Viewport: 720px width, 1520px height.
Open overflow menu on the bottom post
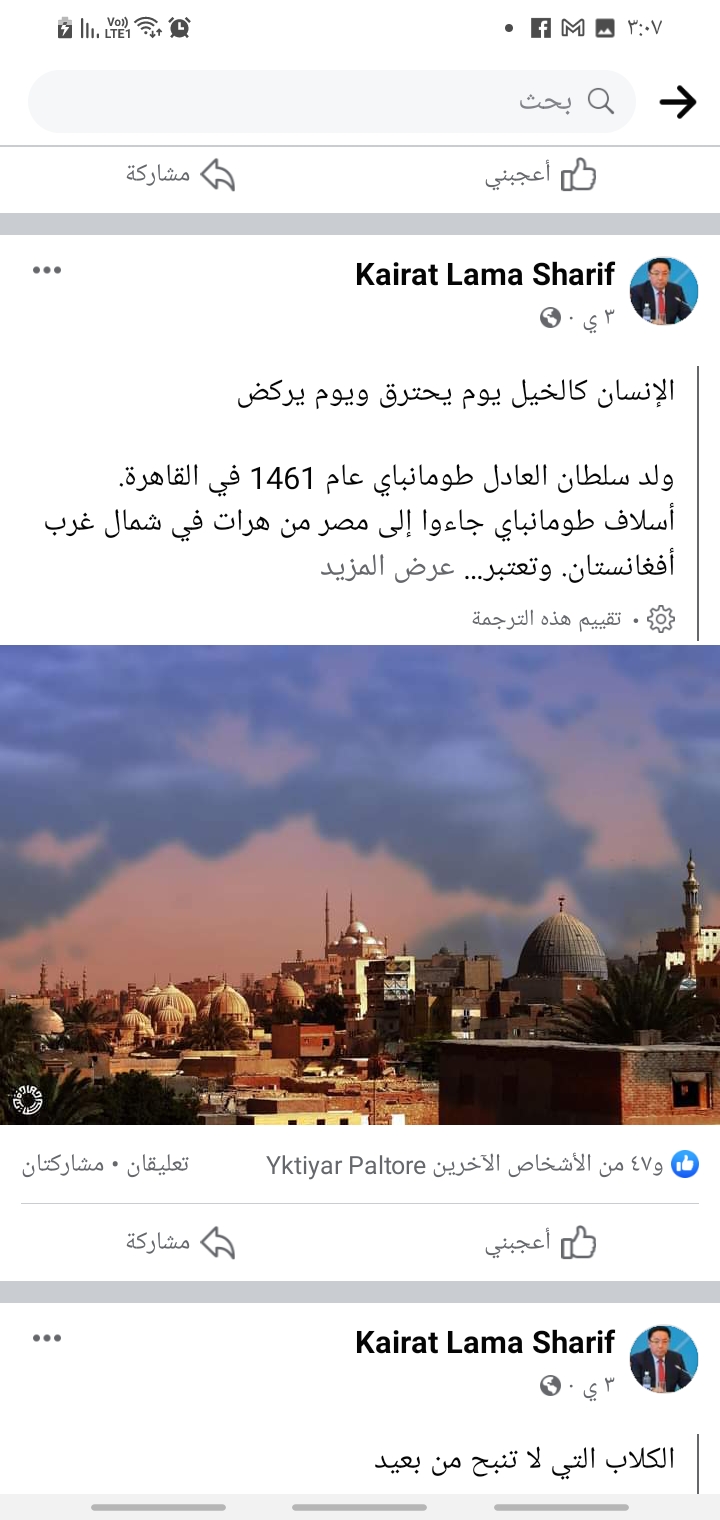pos(47,1338)
